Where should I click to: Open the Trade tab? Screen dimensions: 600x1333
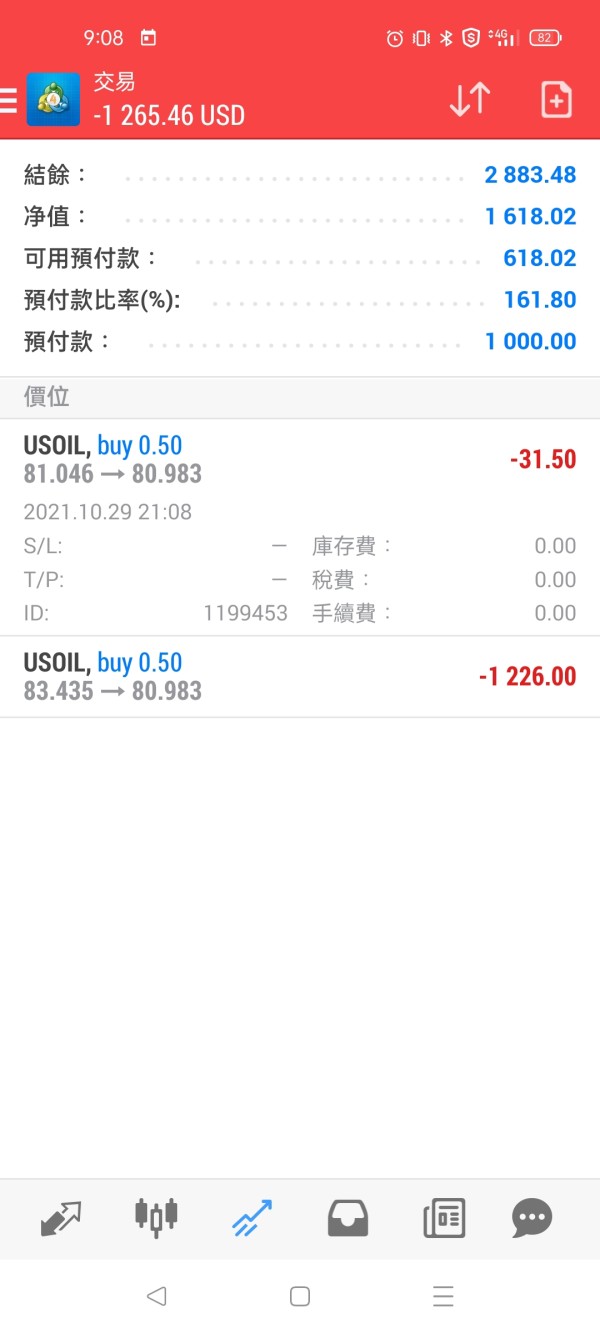251,1218
